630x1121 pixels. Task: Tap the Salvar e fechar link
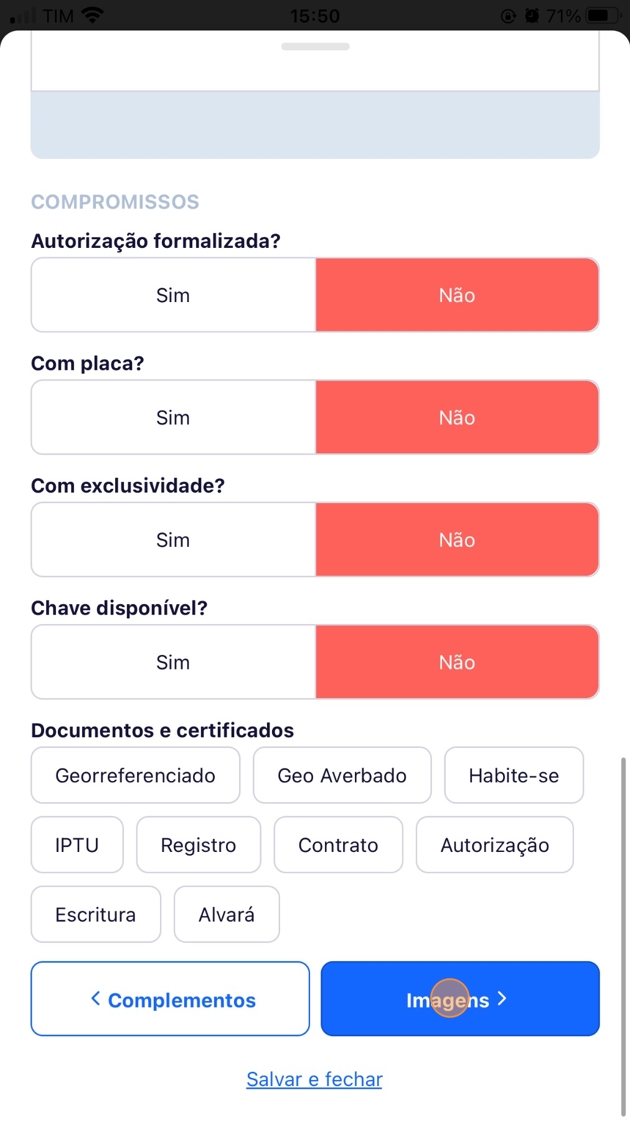(314, 1079)
